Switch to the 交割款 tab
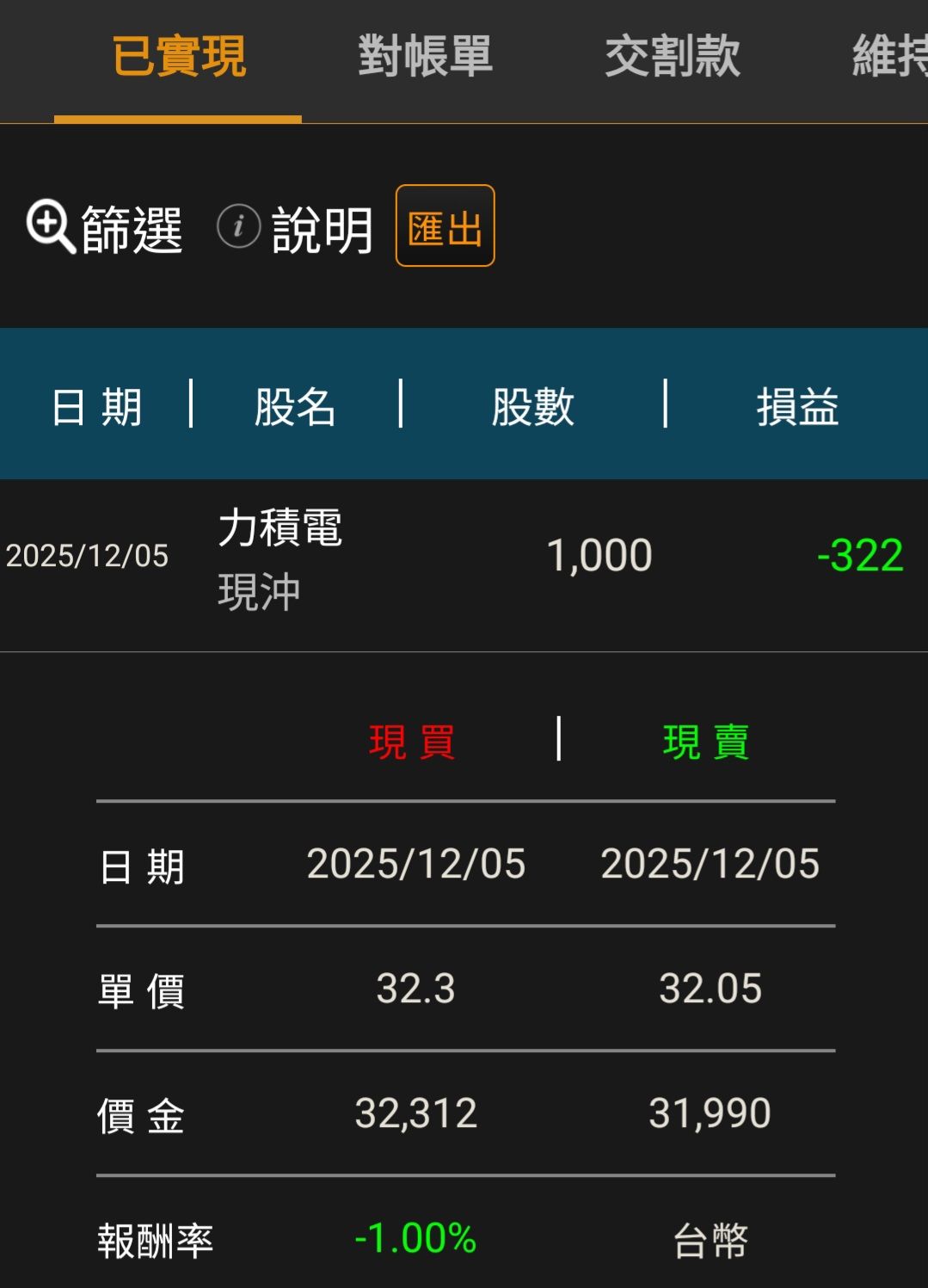 pos(672,57)
